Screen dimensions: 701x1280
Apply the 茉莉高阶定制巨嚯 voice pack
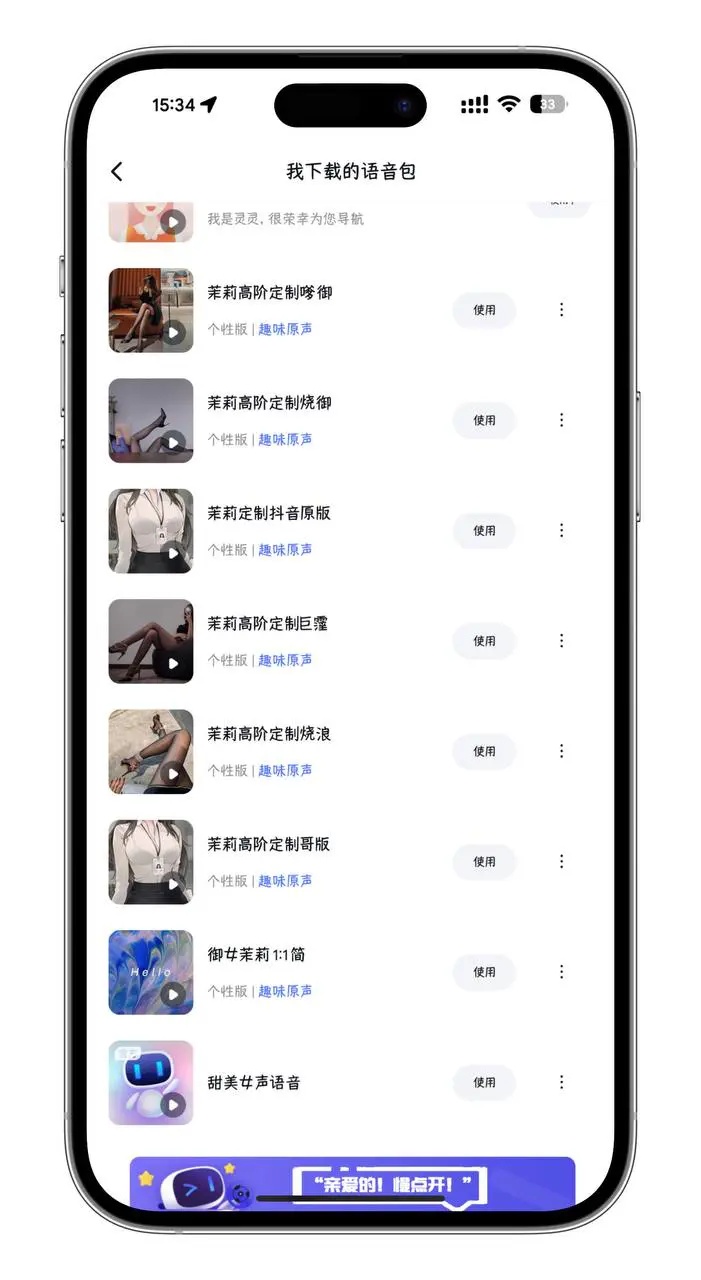(484, 641)
